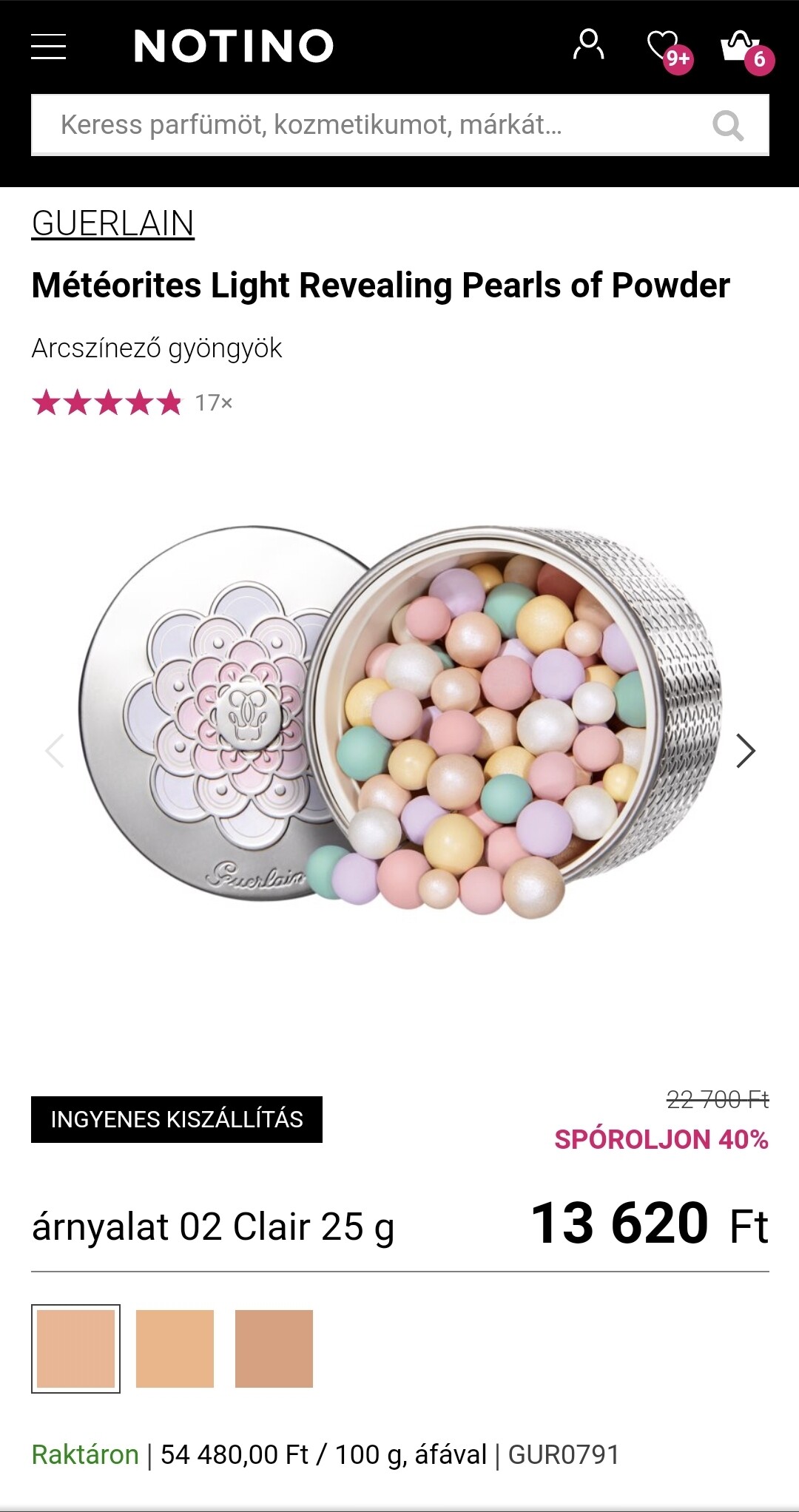The image size is (799, 1512).
Task: Select the first 02 Clair shade swatch
Action: [75, 1349]
